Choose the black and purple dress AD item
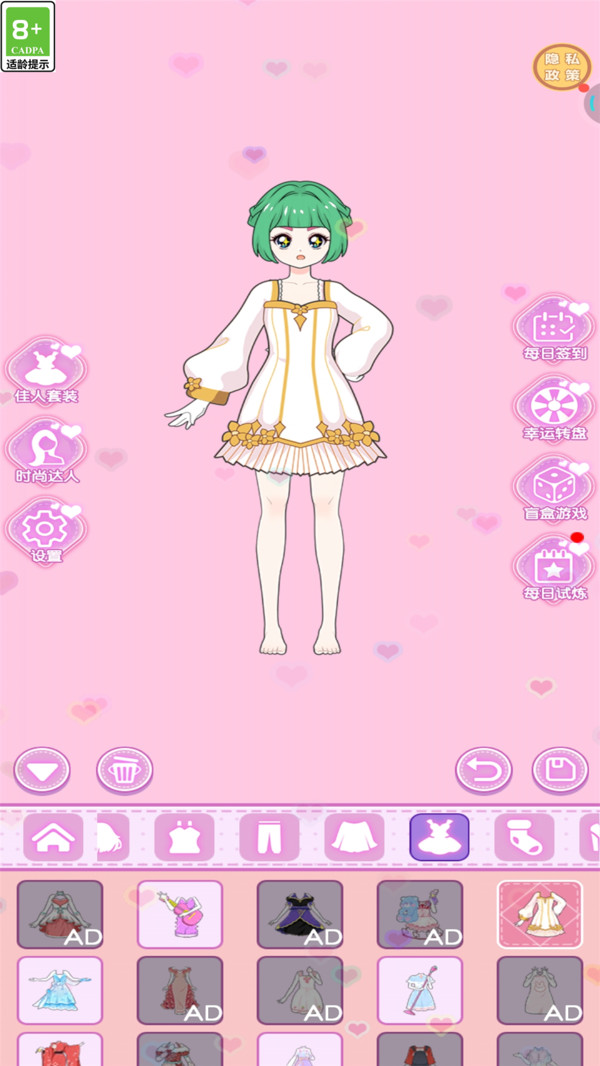The width and height of the screenshot is (600, 1066). click(300, 914)
